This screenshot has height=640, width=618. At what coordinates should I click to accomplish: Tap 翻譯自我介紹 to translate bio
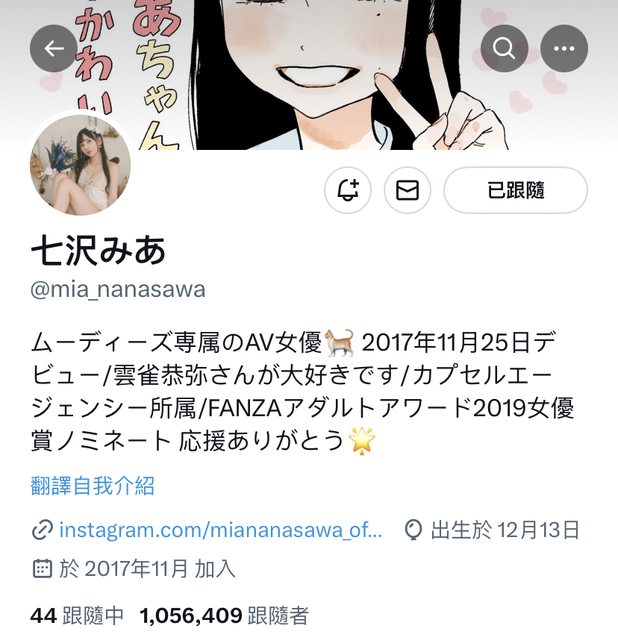point(92,486)
